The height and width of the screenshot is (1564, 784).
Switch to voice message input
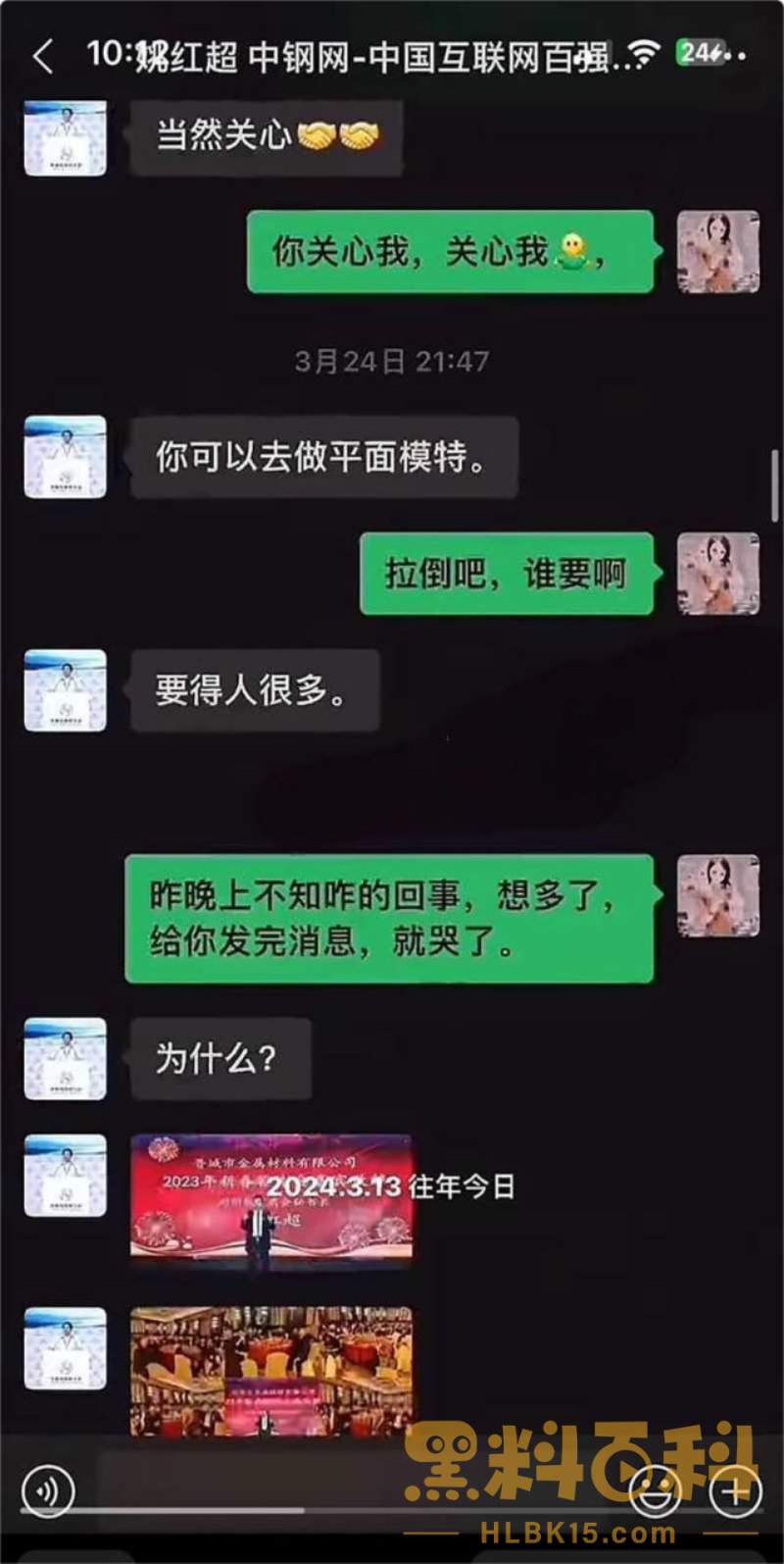46,1491
